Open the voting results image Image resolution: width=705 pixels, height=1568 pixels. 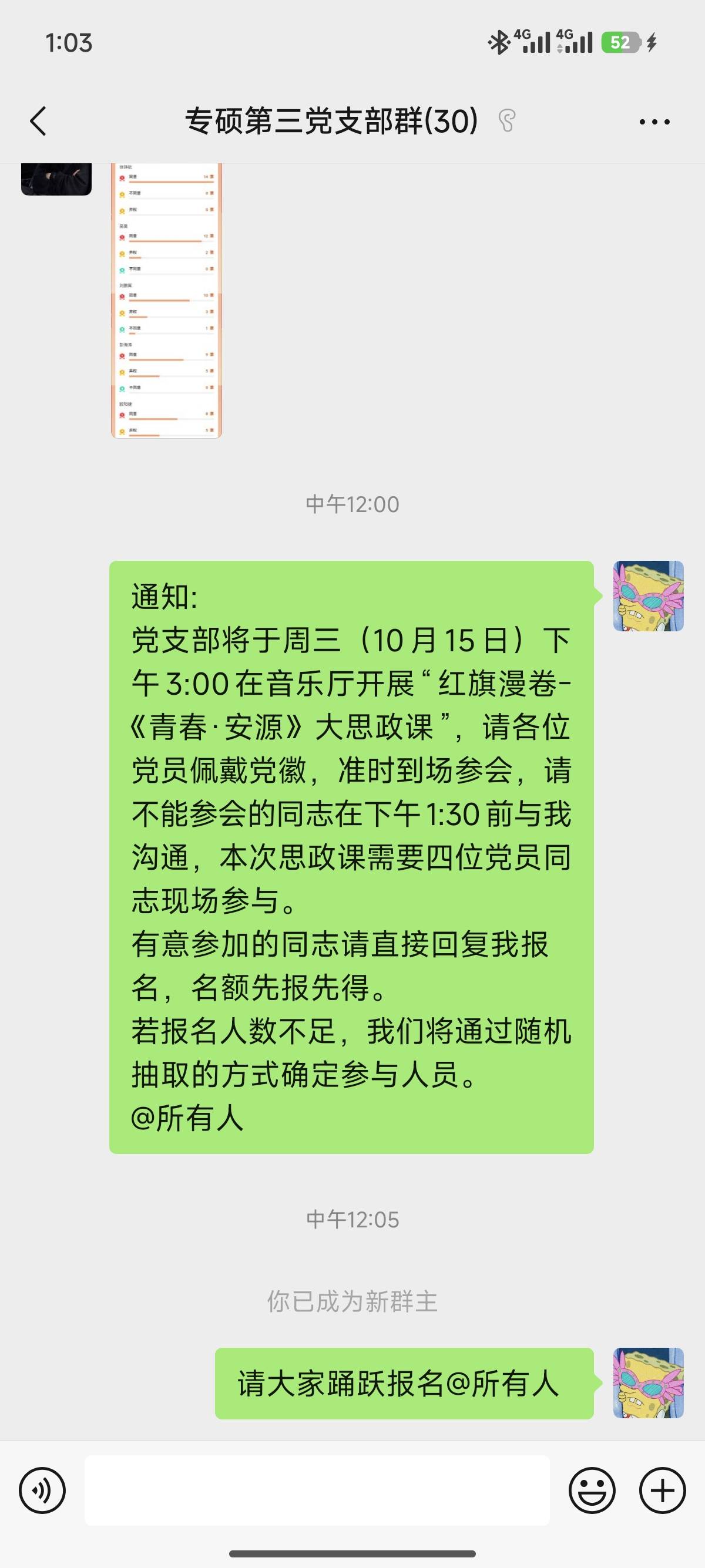click(166, 300)
